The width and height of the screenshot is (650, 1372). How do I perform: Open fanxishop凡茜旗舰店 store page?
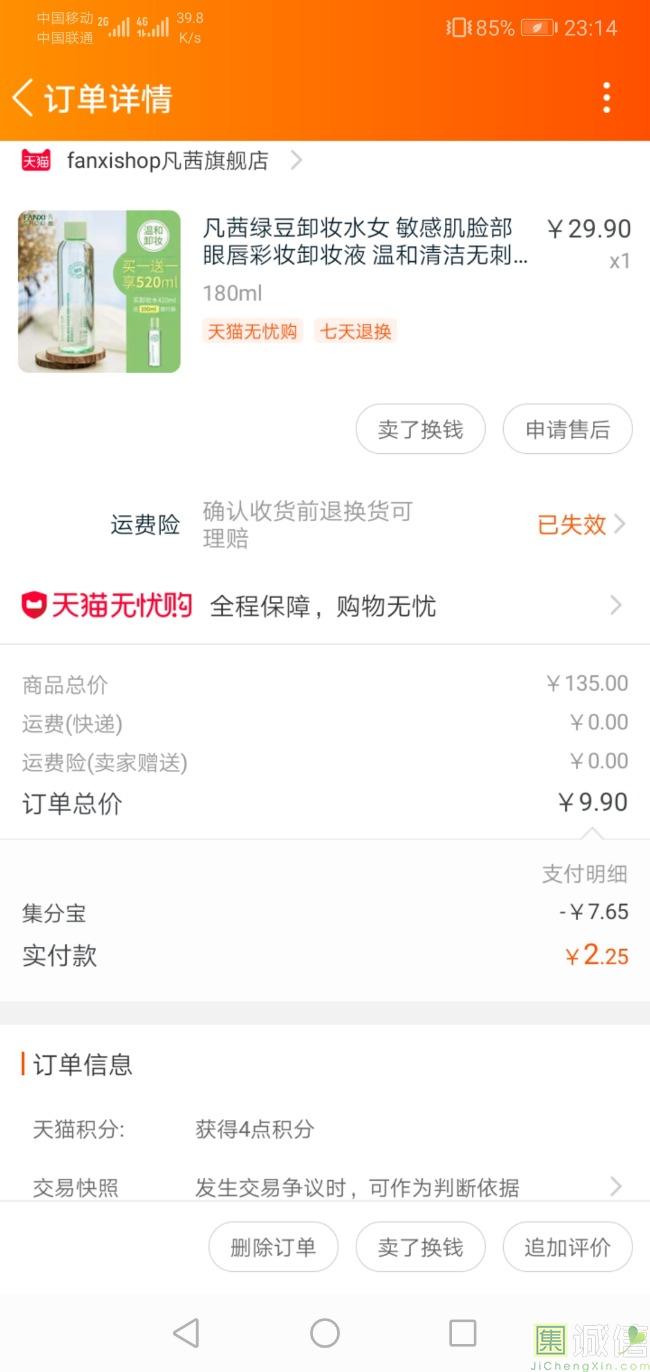167,161
